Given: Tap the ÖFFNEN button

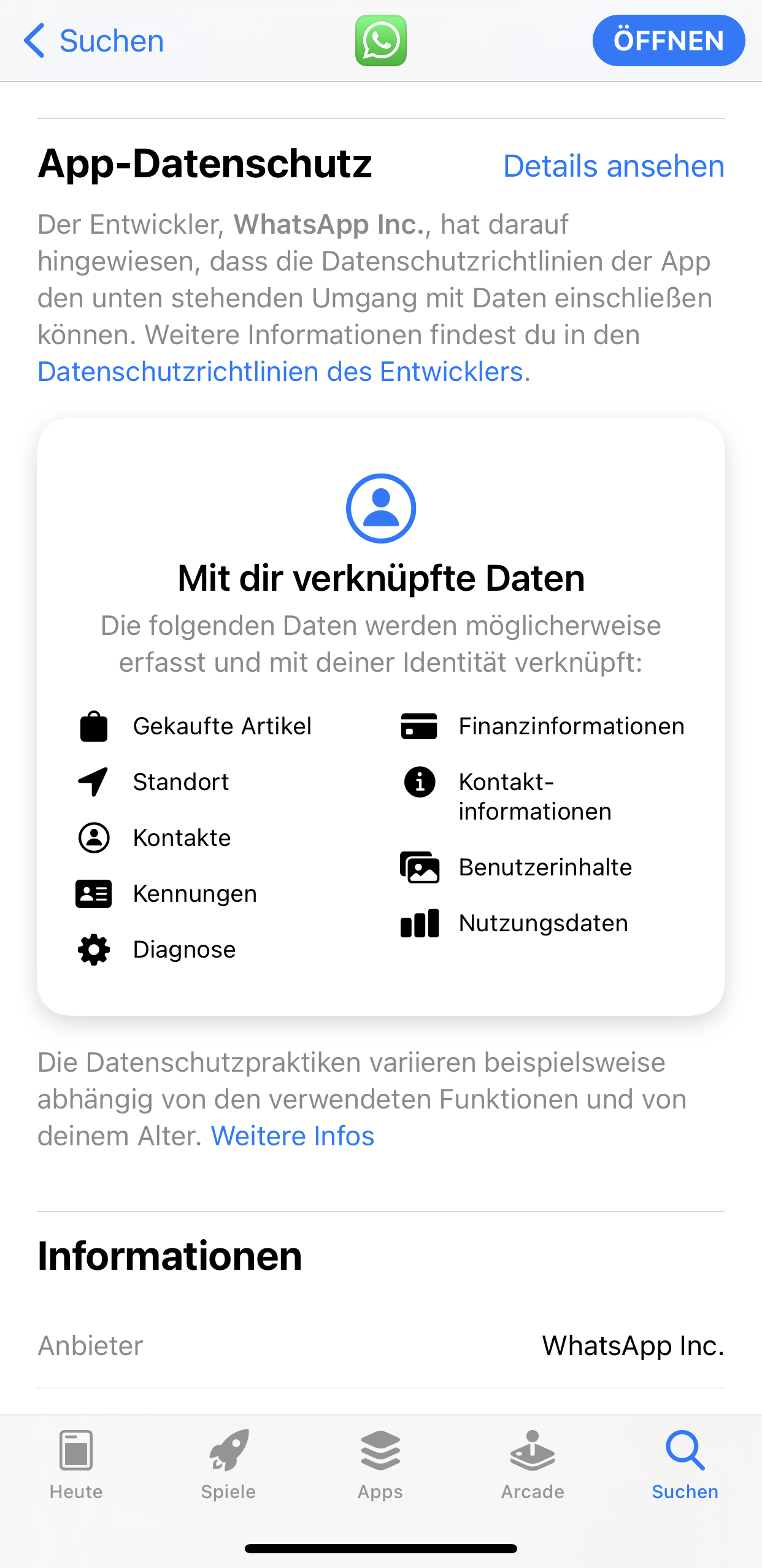Looking at the screenshot, I should [668, 41].
